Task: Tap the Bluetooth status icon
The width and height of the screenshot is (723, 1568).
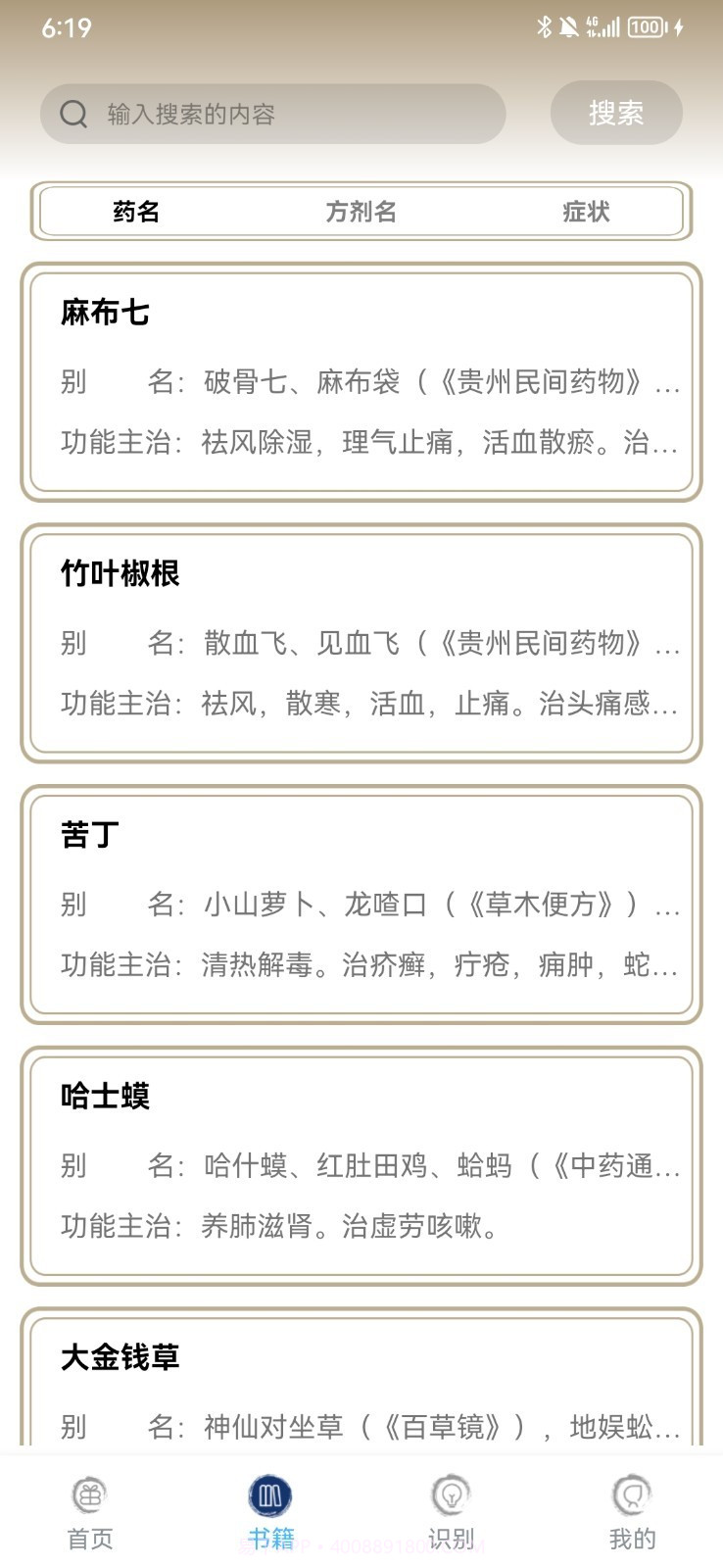Action: pyautogui.click(x=544, y=26)
